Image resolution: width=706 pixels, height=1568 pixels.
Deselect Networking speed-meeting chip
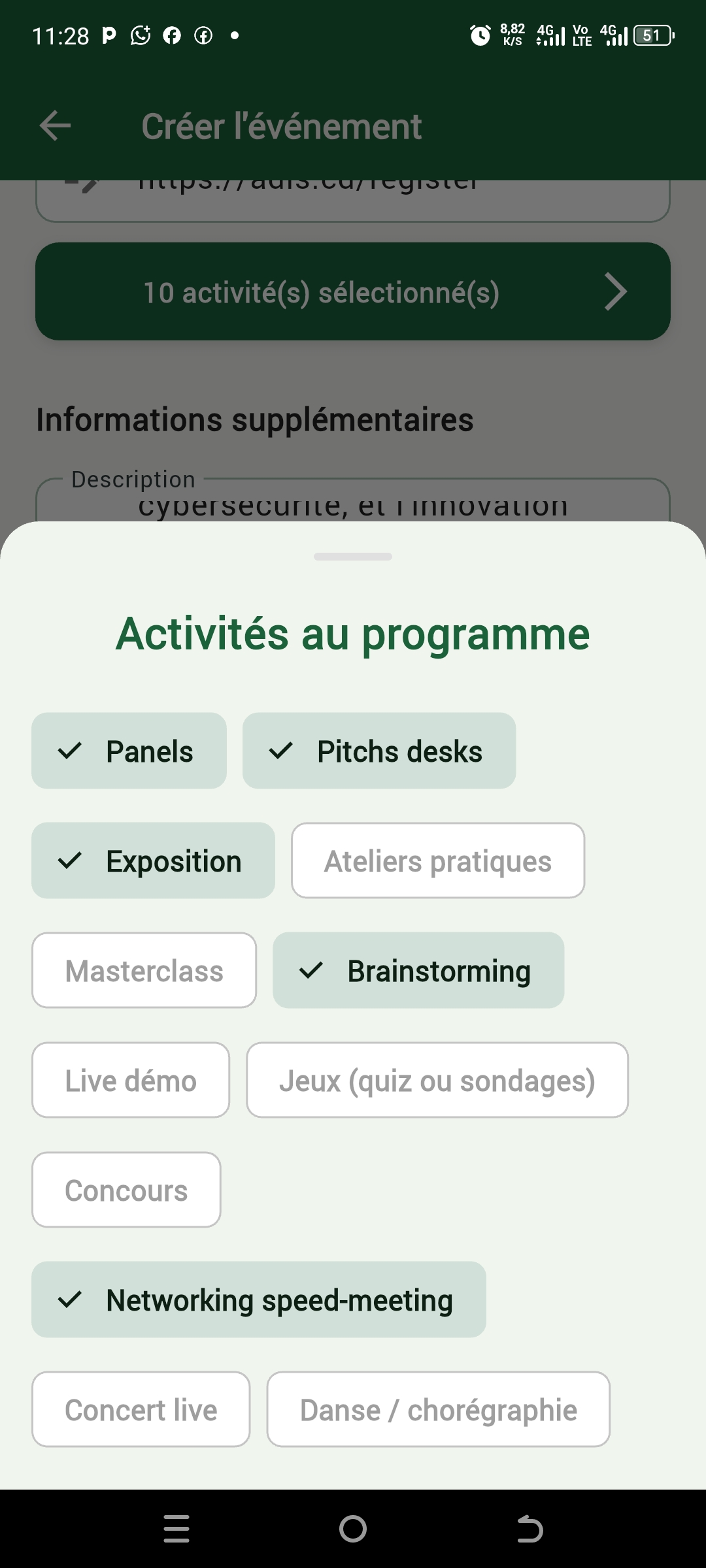click(x=258, y=1299)
